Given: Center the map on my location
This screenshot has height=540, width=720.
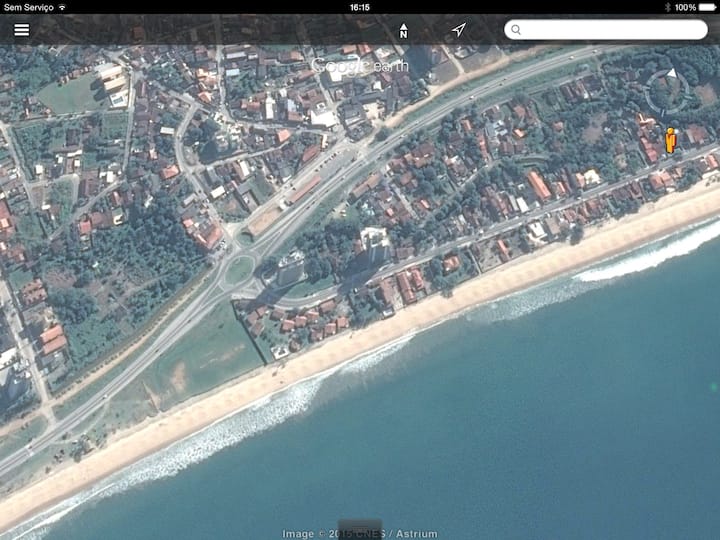Looking at the screenshot, I should pos(459,30).
